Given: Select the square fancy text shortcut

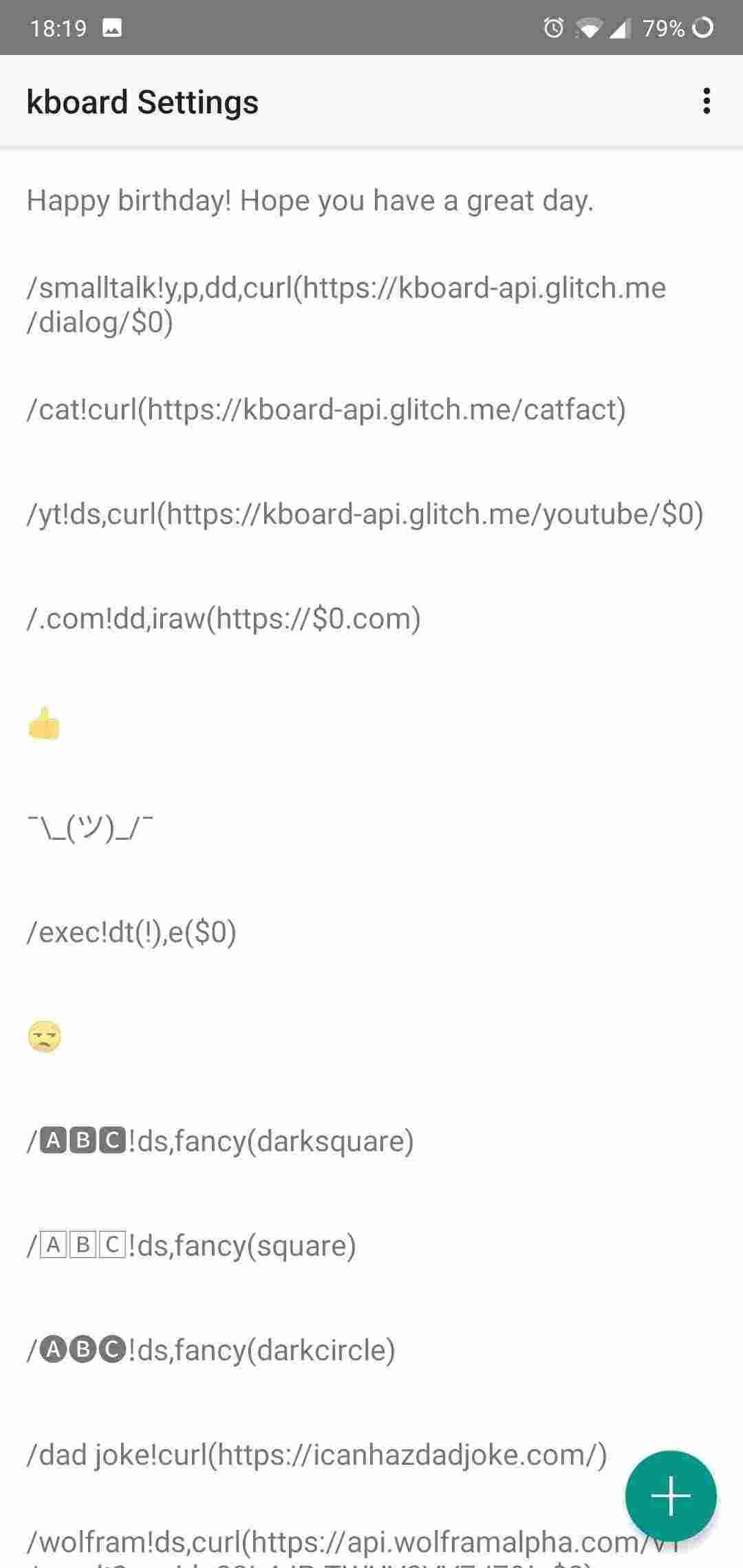Looking at the screenshot, I should (x=193, y=1246).
